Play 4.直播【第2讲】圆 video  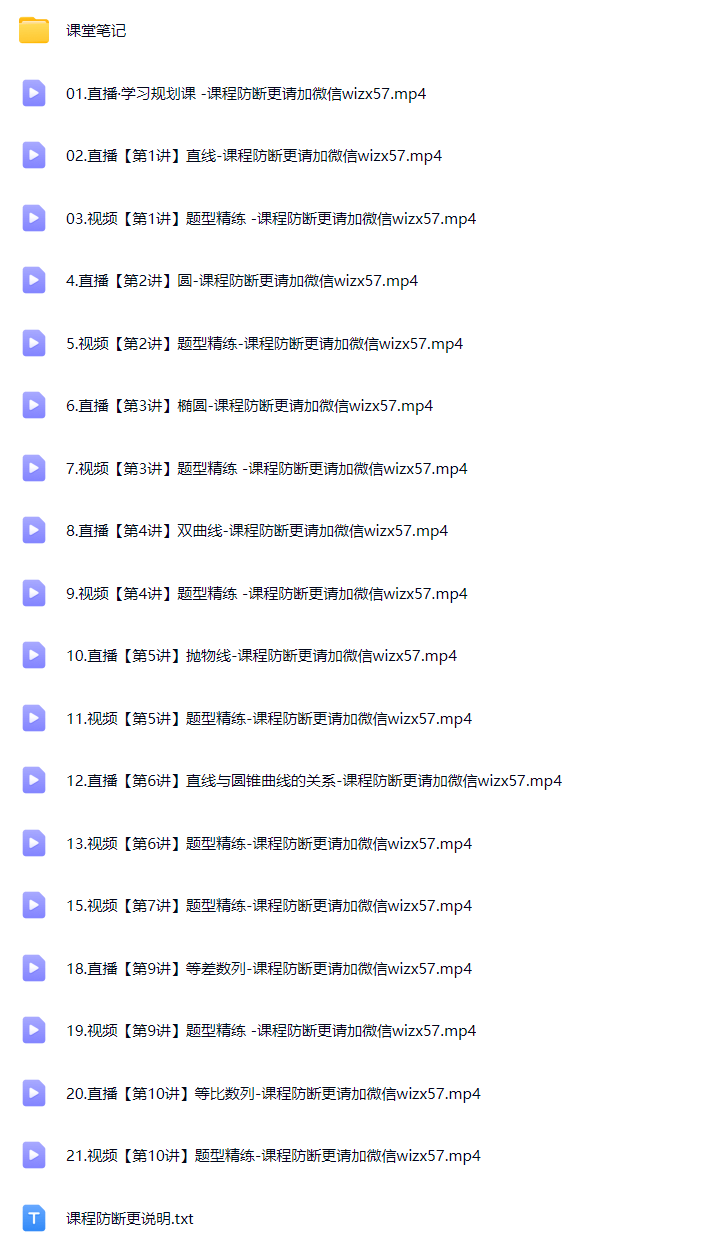[x=242, y=281]
